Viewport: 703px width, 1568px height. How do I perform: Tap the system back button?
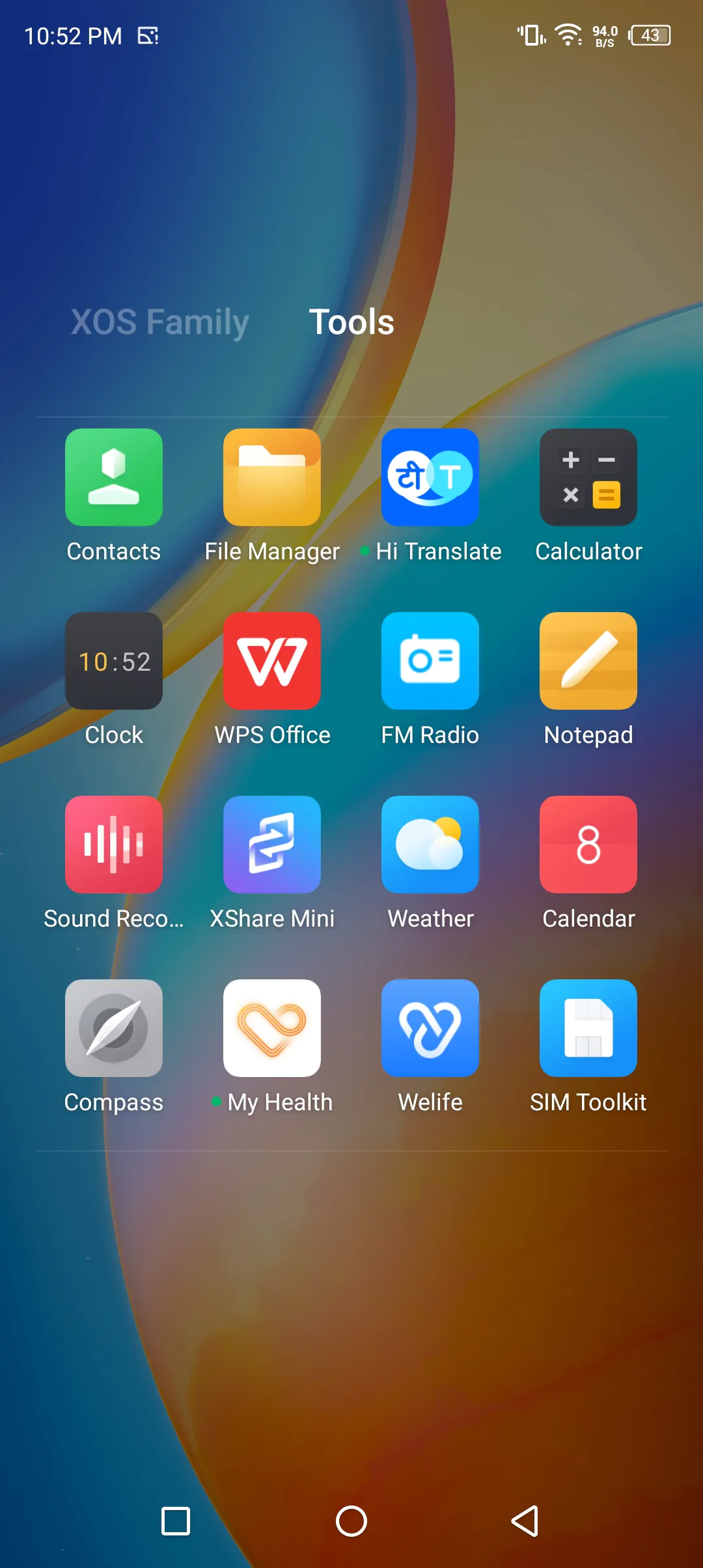[x=525, y=1522]
